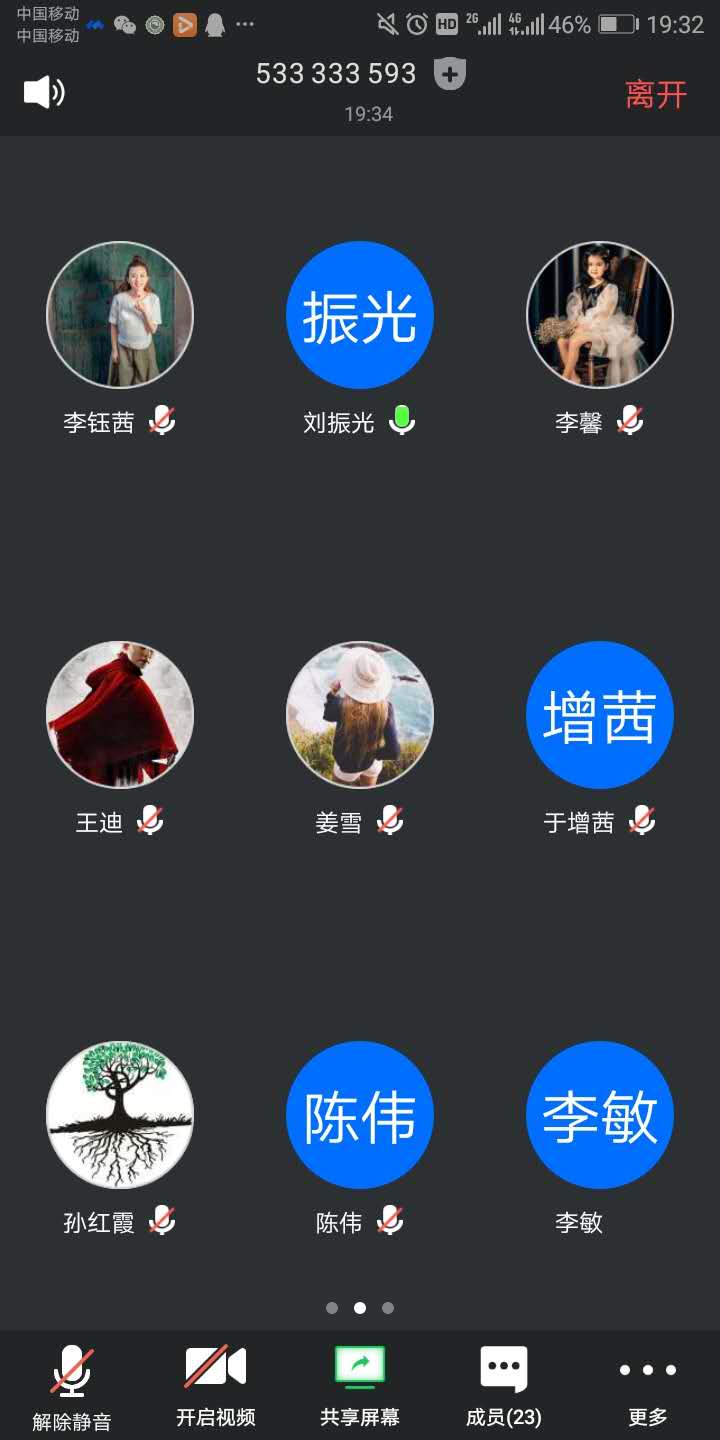Tap the page indicator dots
This screenshot has height=1440, width=720.
point(360,1308)
